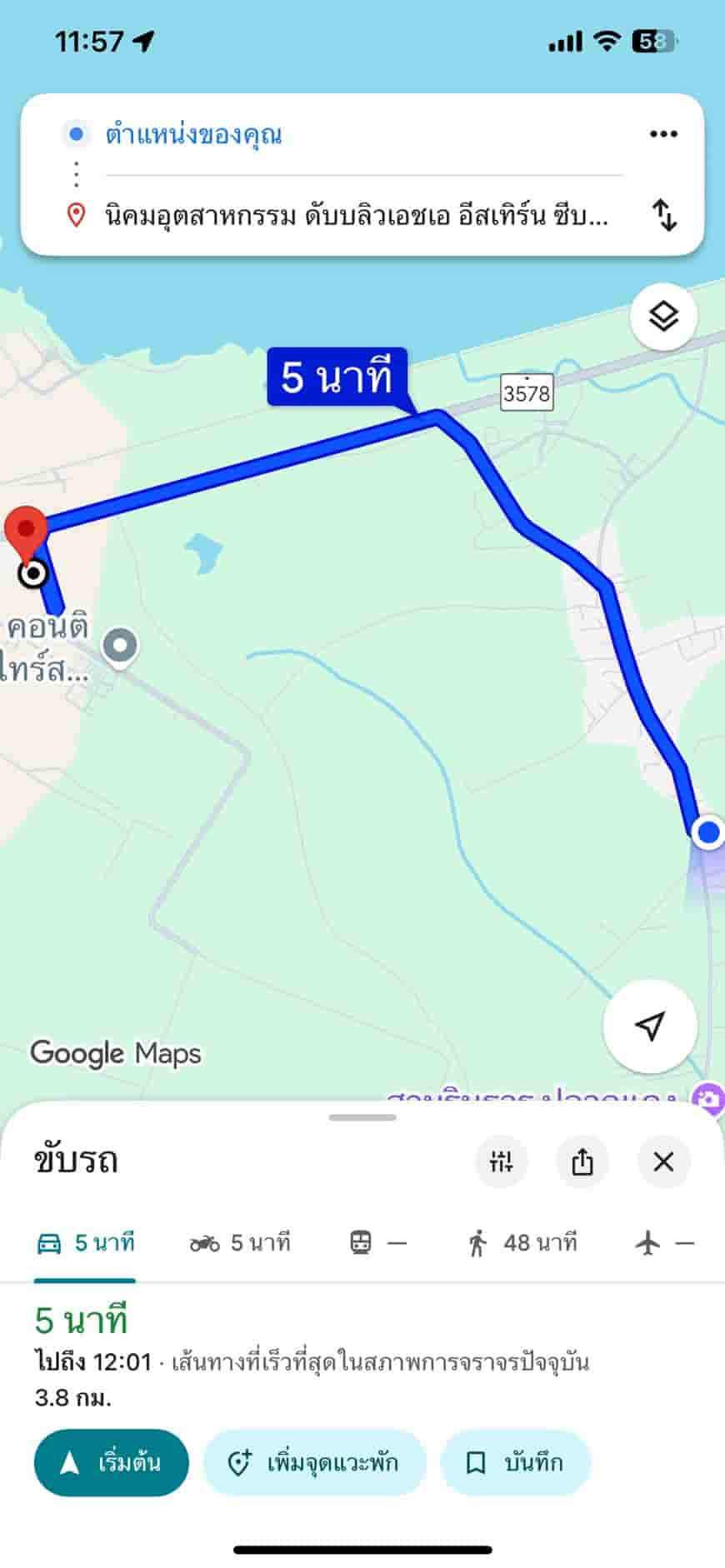
Task: Close the directions panel
Action: point(663,1161)
